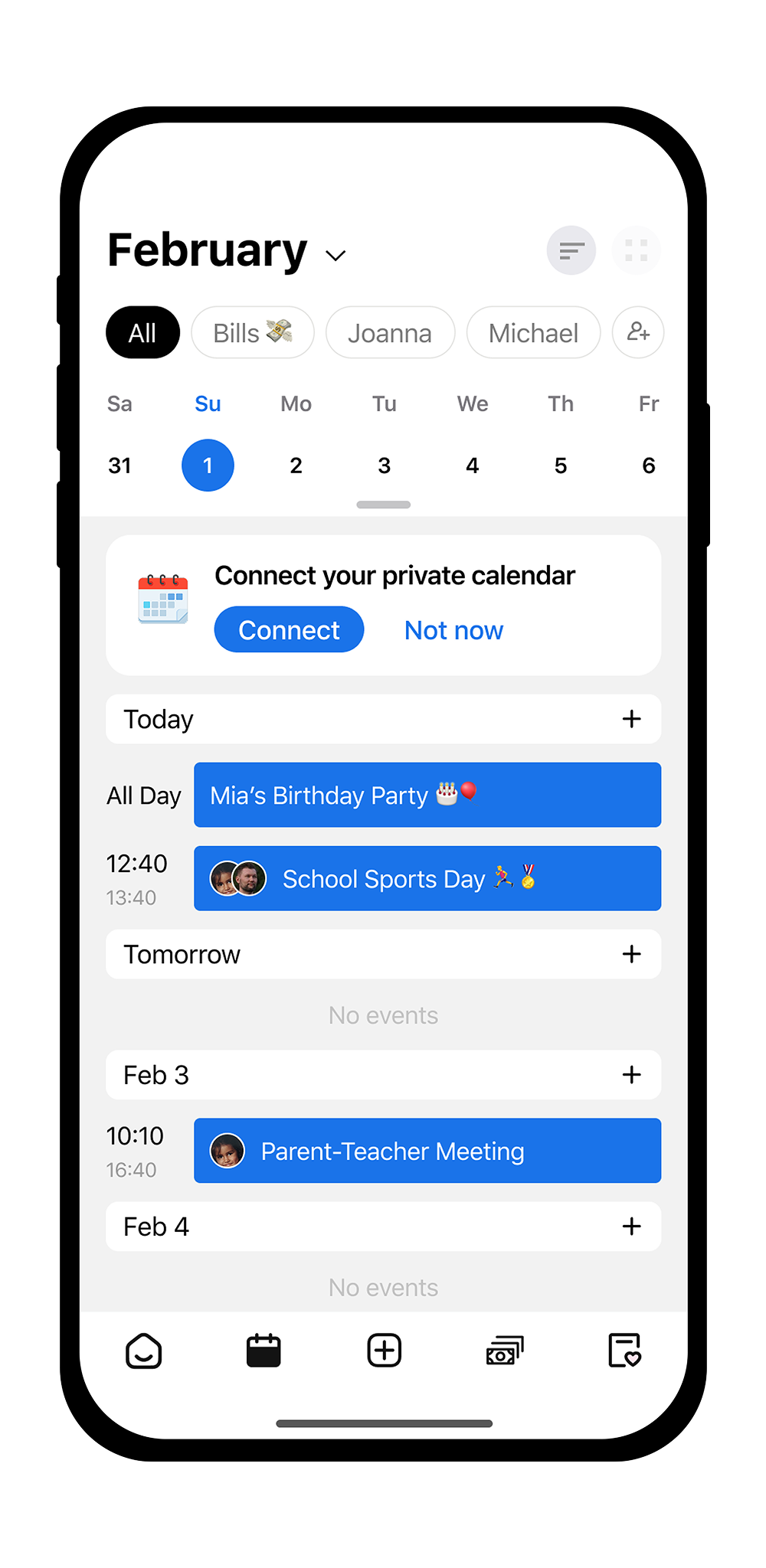Filter events by Joanna
This screenshot has height=1568, width=766.
(390, 332)
